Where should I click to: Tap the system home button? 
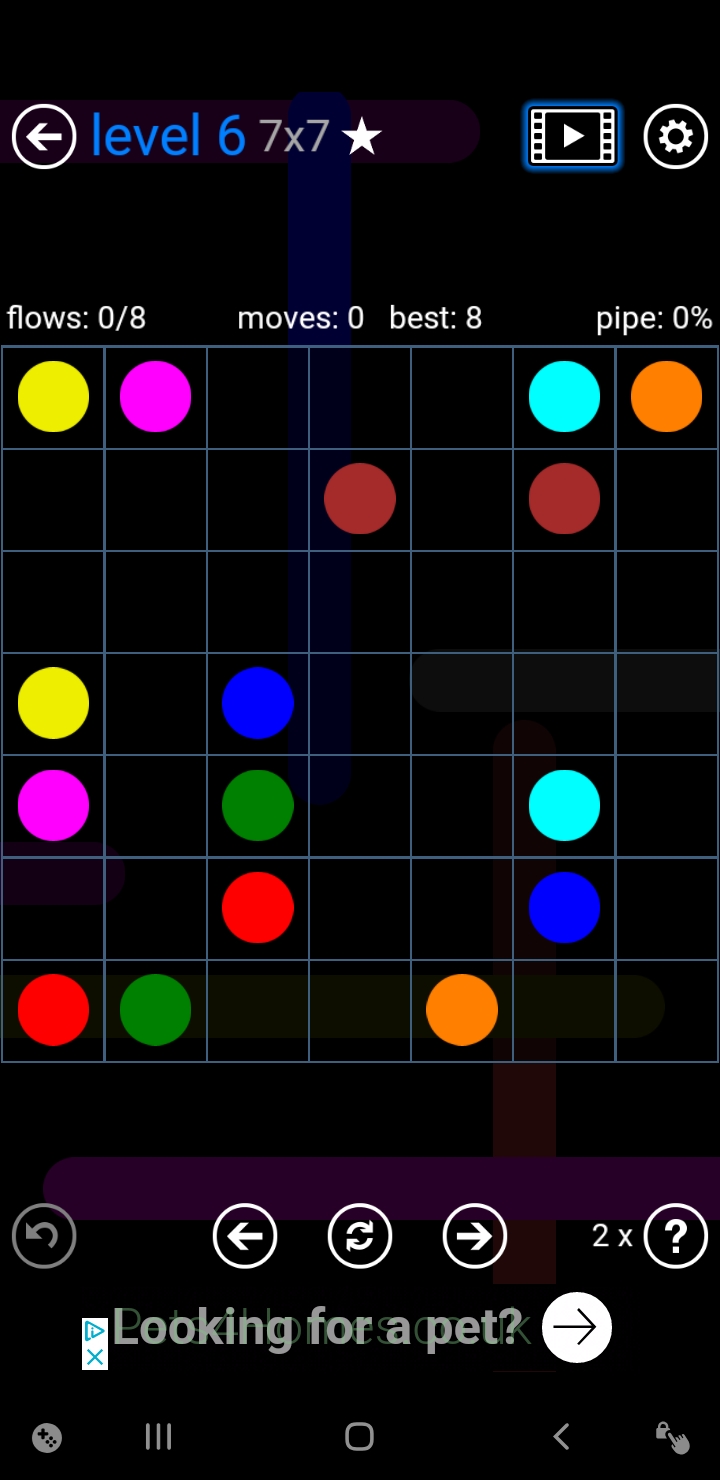click(x=359, y=1437)
